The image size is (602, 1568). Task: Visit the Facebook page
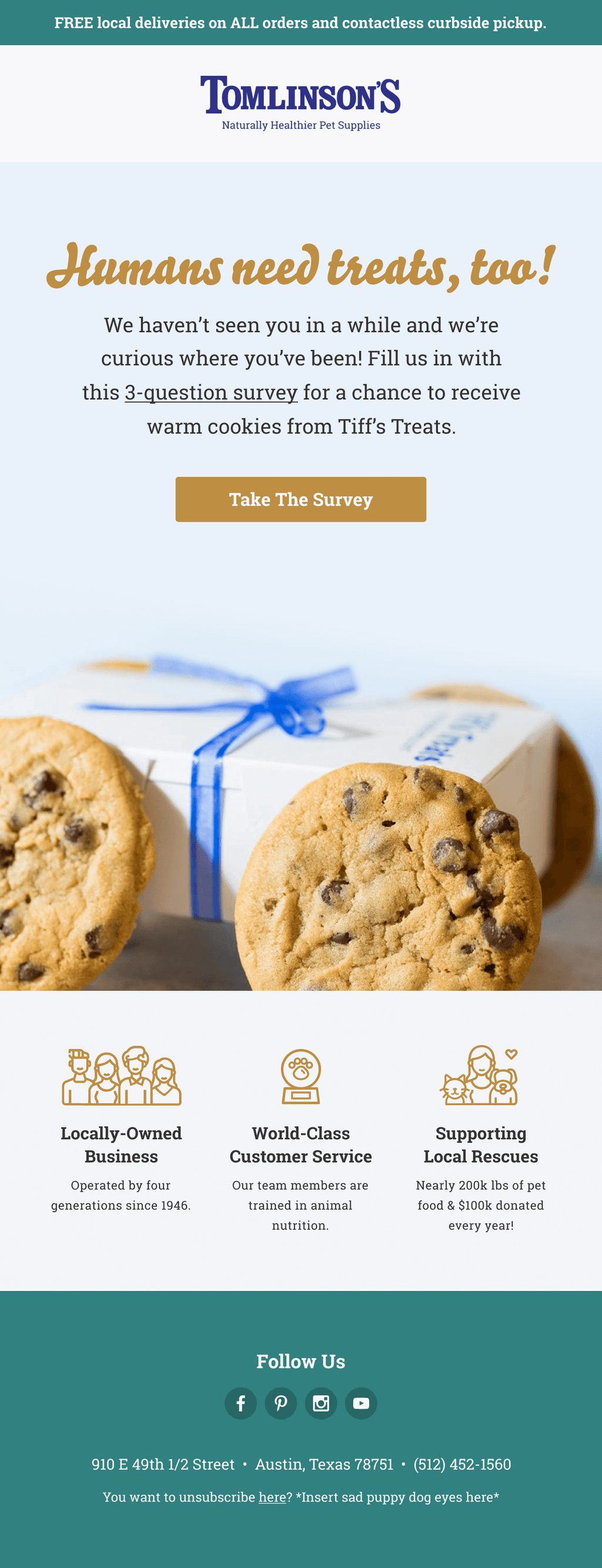point(240,1403)
